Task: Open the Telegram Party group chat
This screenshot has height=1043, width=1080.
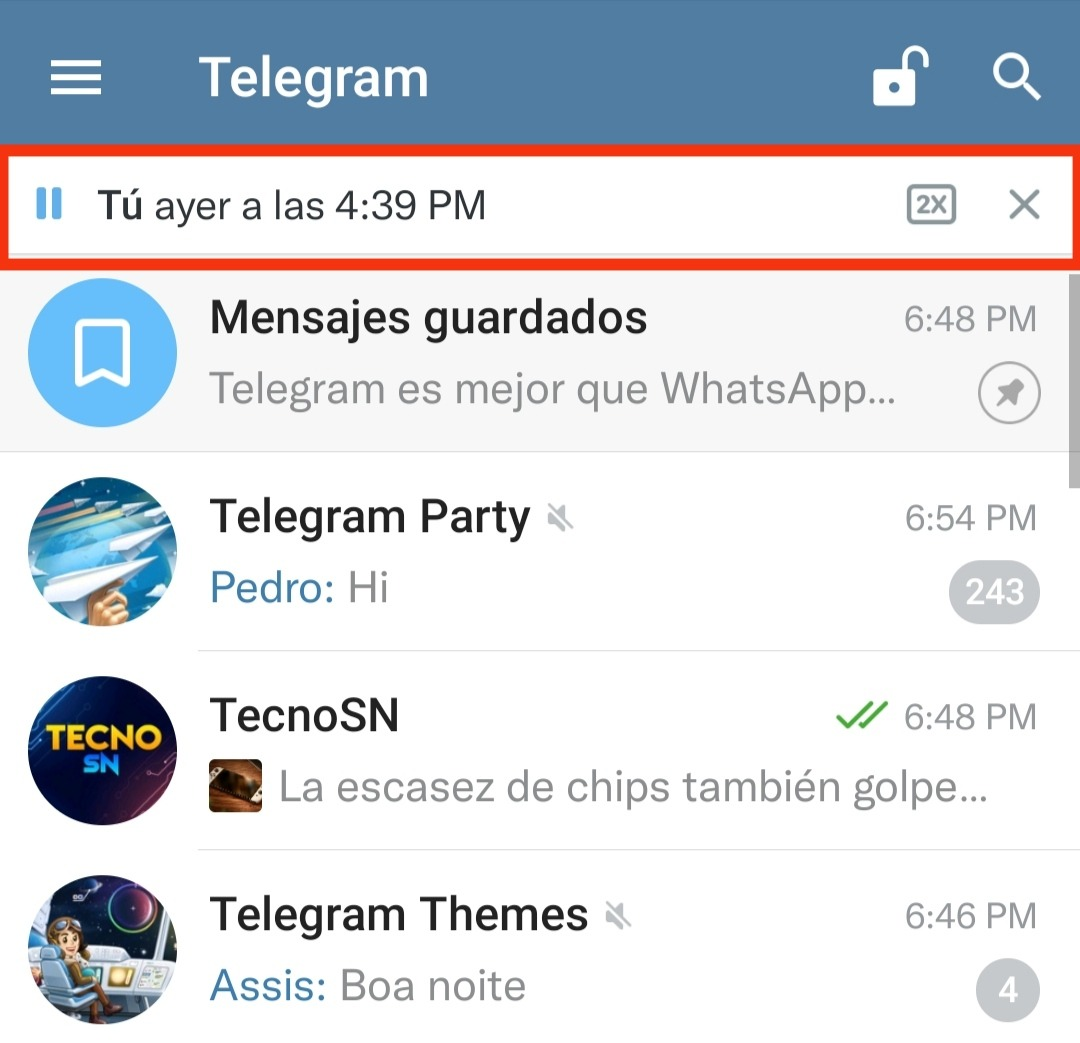Action: pyautogui.click(x=540, y=552)
